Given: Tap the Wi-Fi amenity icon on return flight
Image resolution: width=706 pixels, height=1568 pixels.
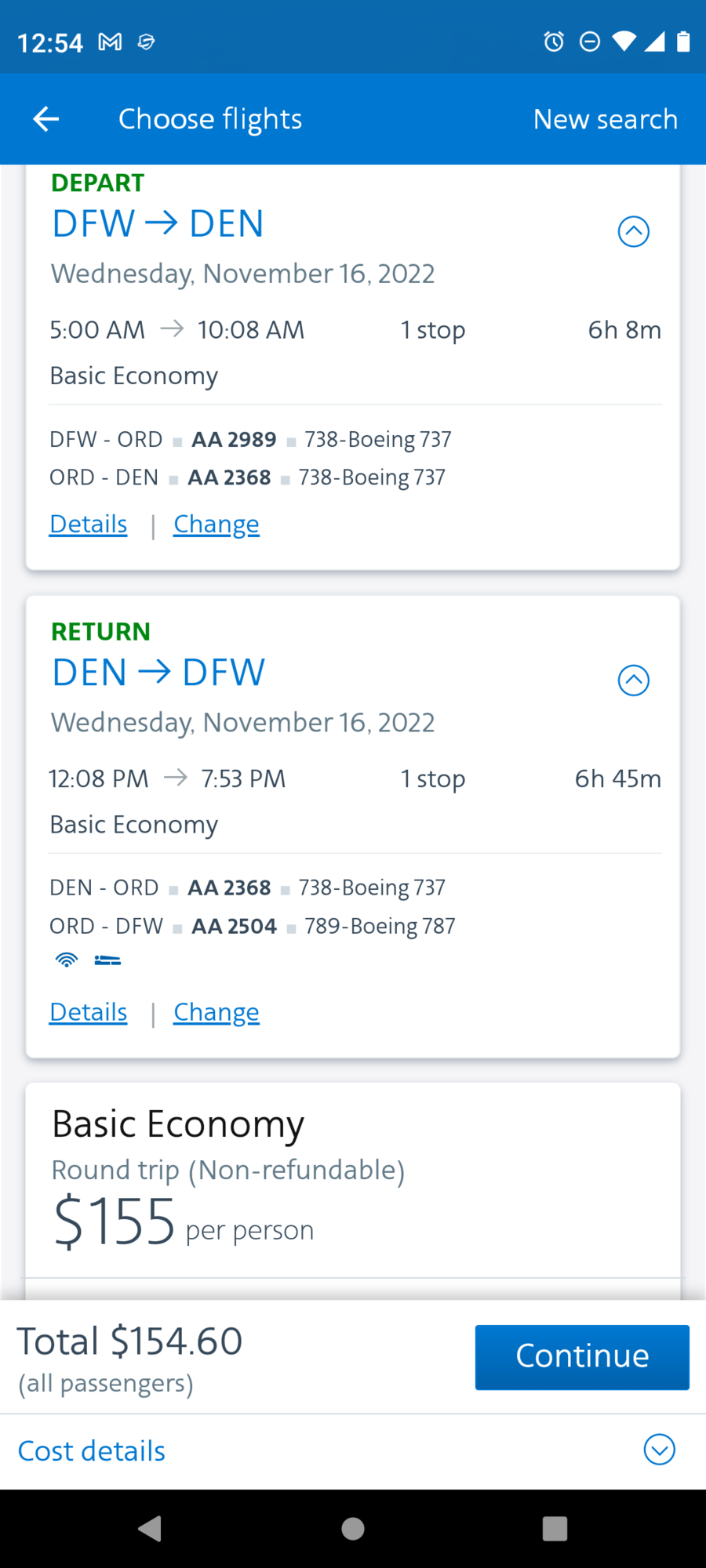Looking at the screenshot, I should [x=66, y=960].
